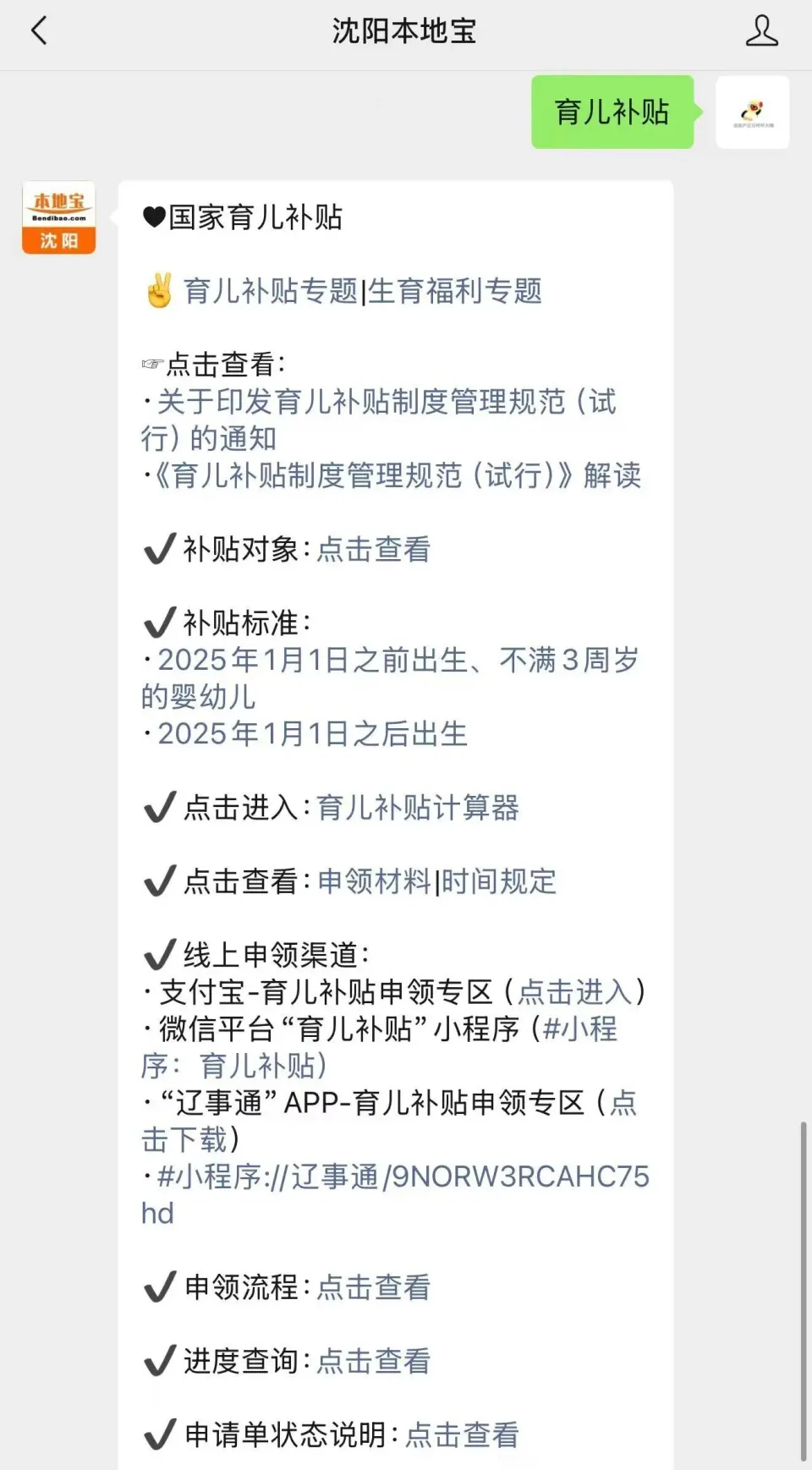Screen dimensions: 812x1470
Task: Tap the 本地宝沈阳 account avatar
Action: click(x=58, y=218)
